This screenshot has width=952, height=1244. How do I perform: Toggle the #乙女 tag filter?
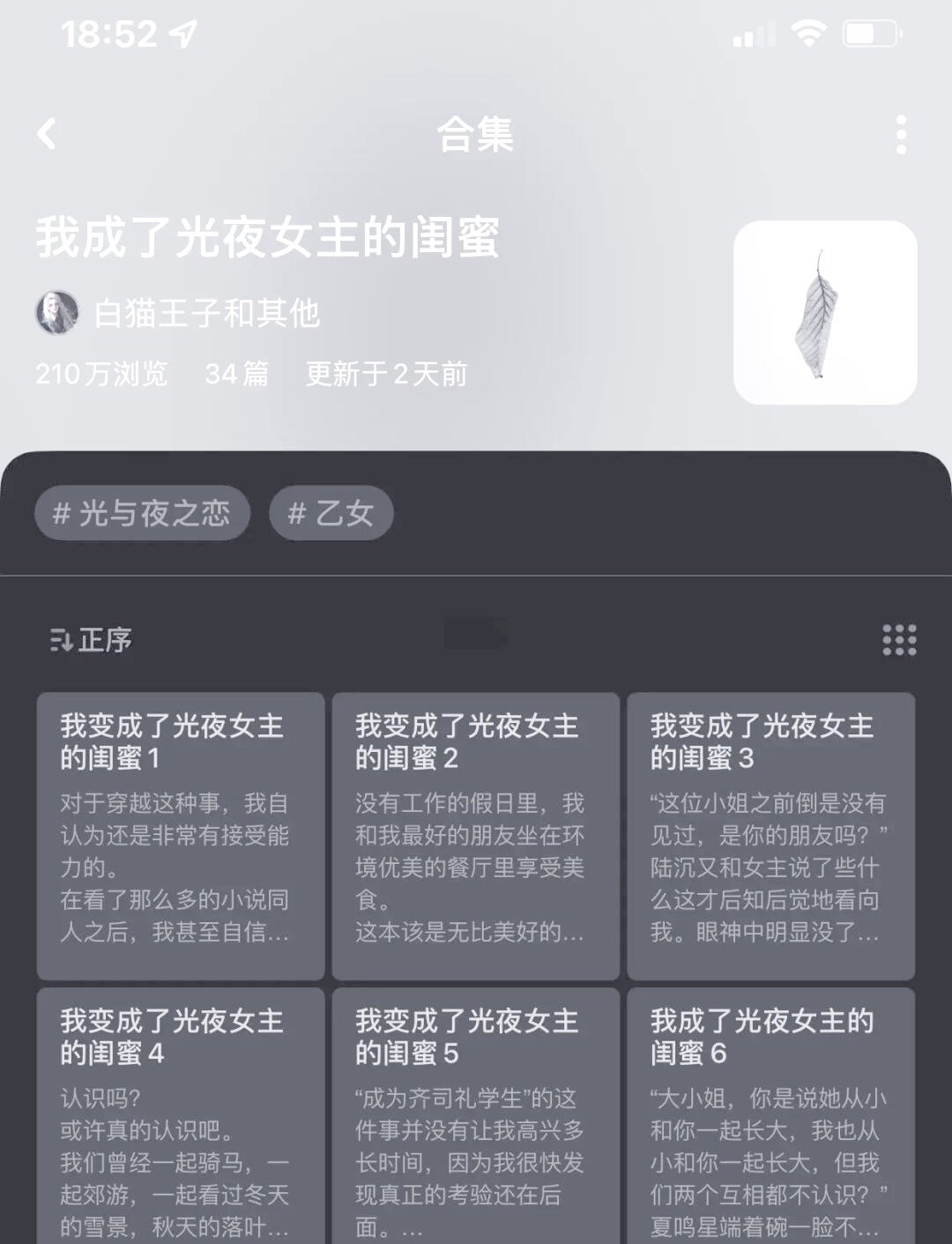coord(330,512)
